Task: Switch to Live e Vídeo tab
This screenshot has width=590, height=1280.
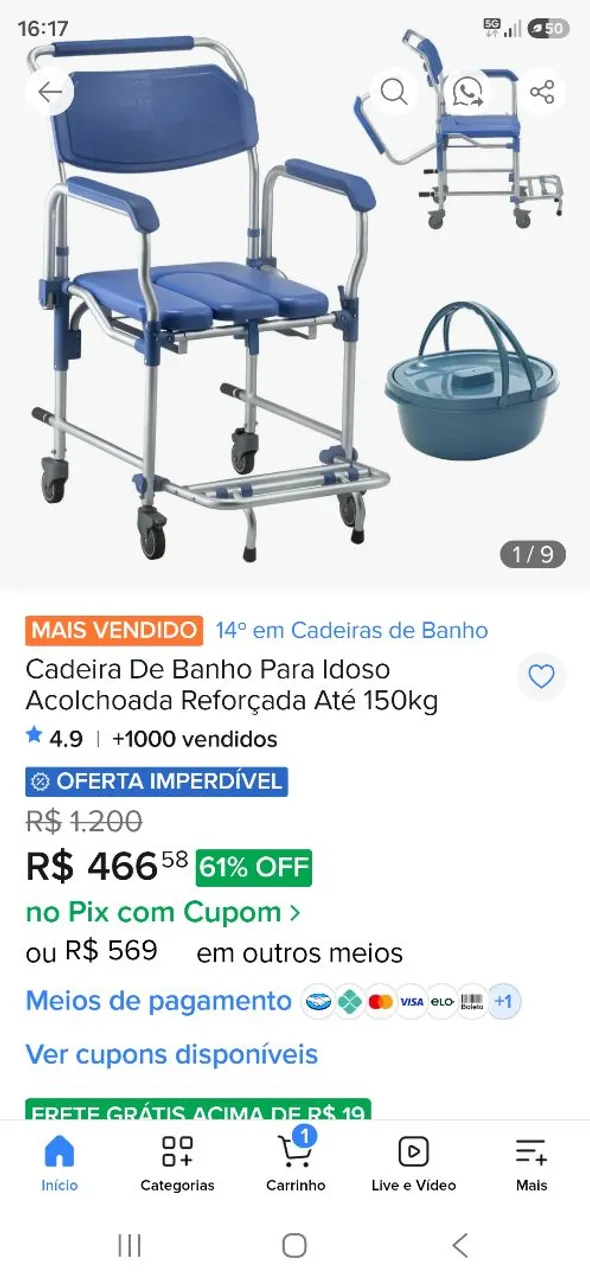Action: point(413,1163)
